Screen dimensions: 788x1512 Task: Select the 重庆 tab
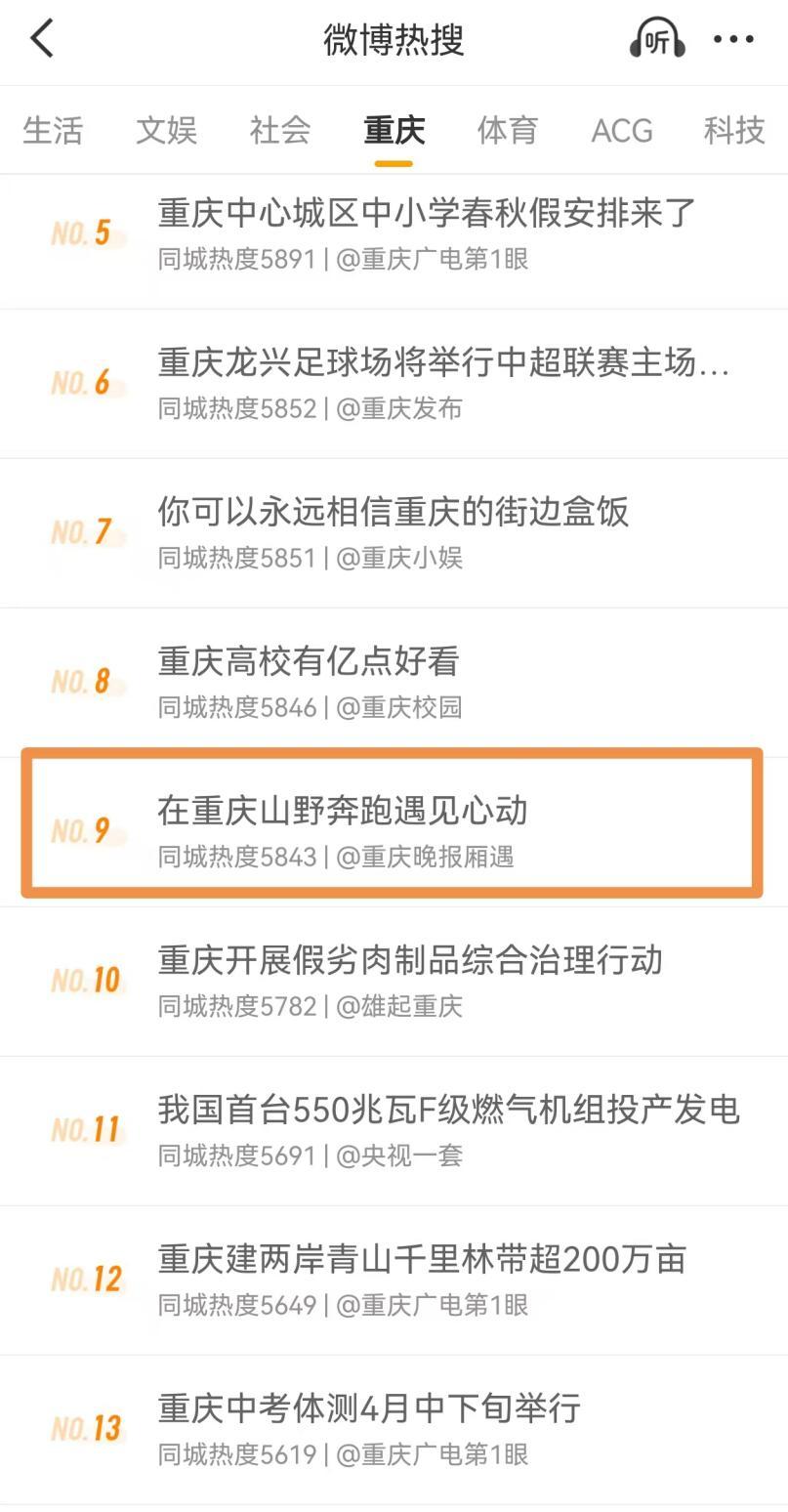[394, 130]
